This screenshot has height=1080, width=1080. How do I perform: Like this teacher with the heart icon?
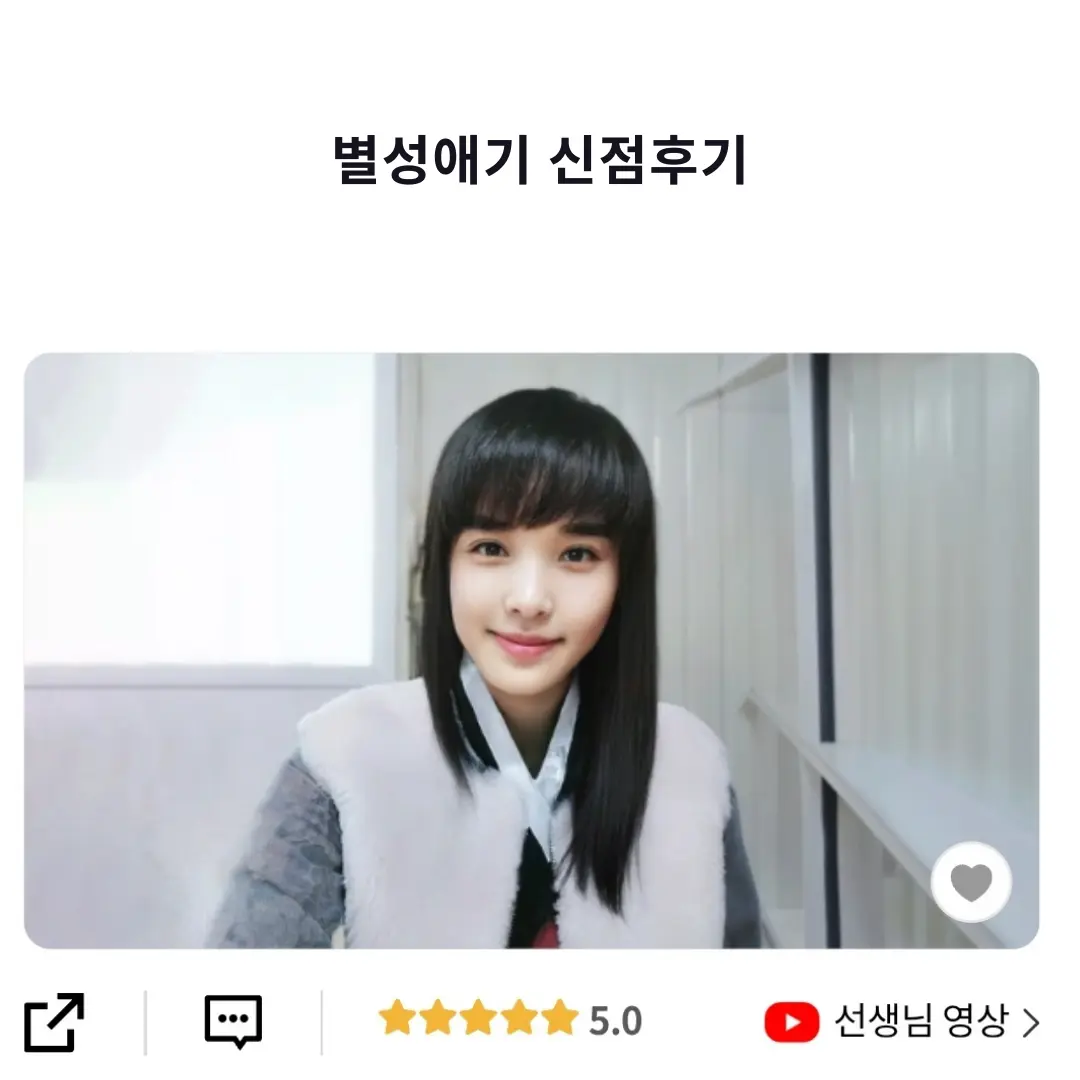970,882
